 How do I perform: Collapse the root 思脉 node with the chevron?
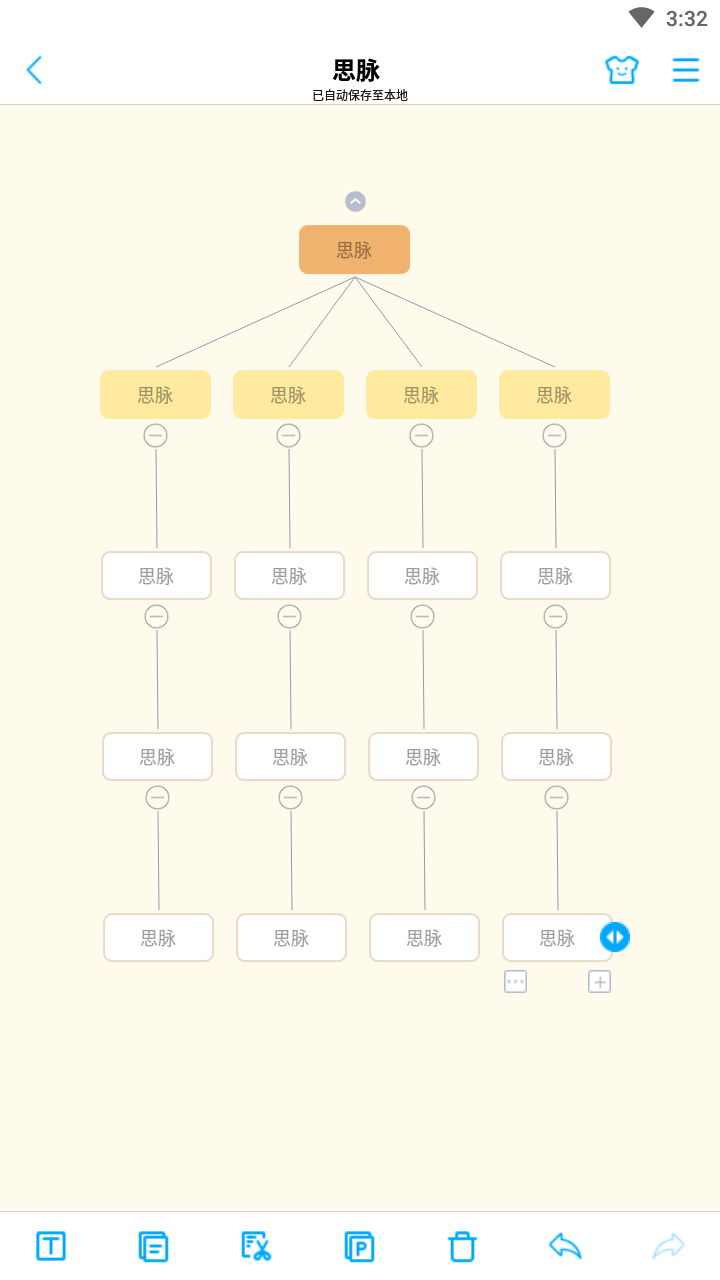pyautogui.click(x=355, y=201)
